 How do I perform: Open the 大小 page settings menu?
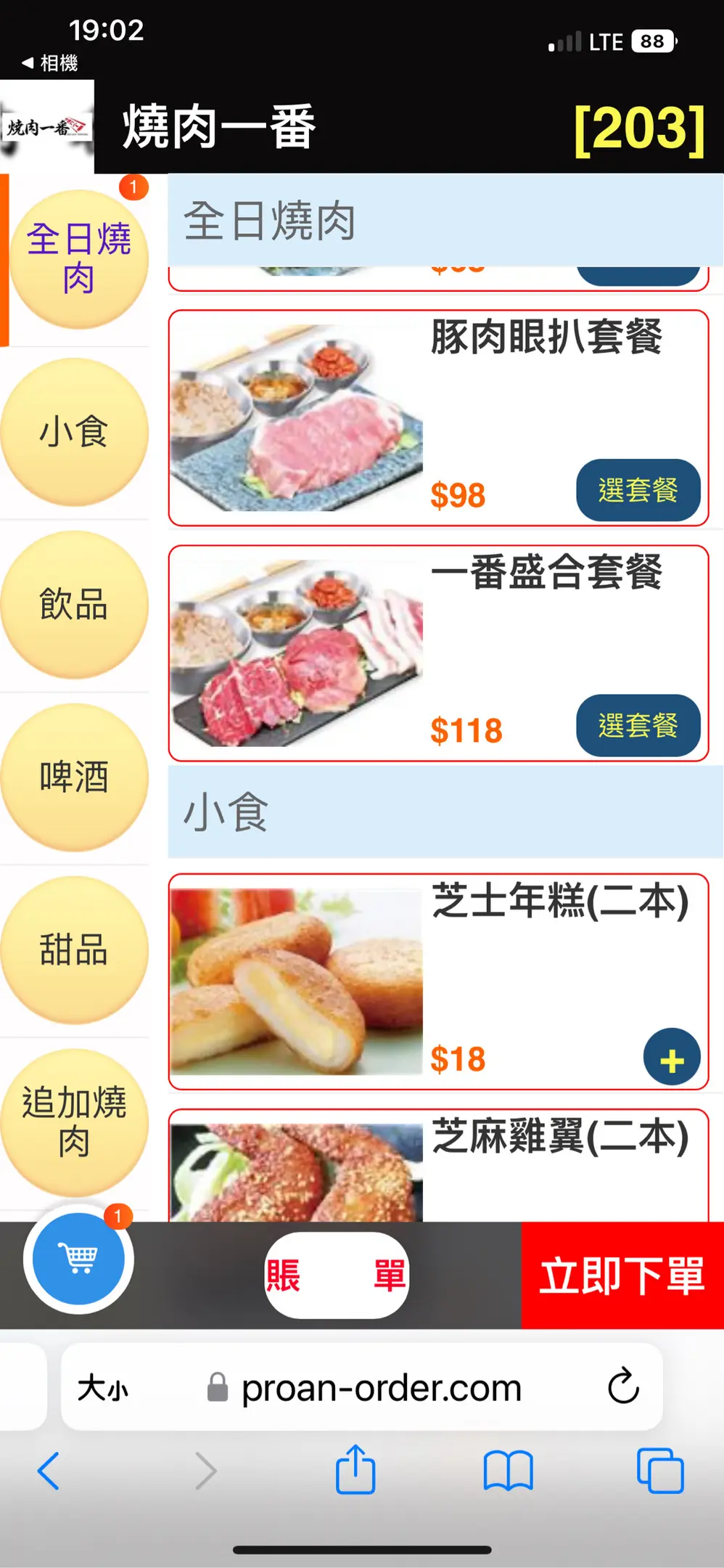point(103,1387)
